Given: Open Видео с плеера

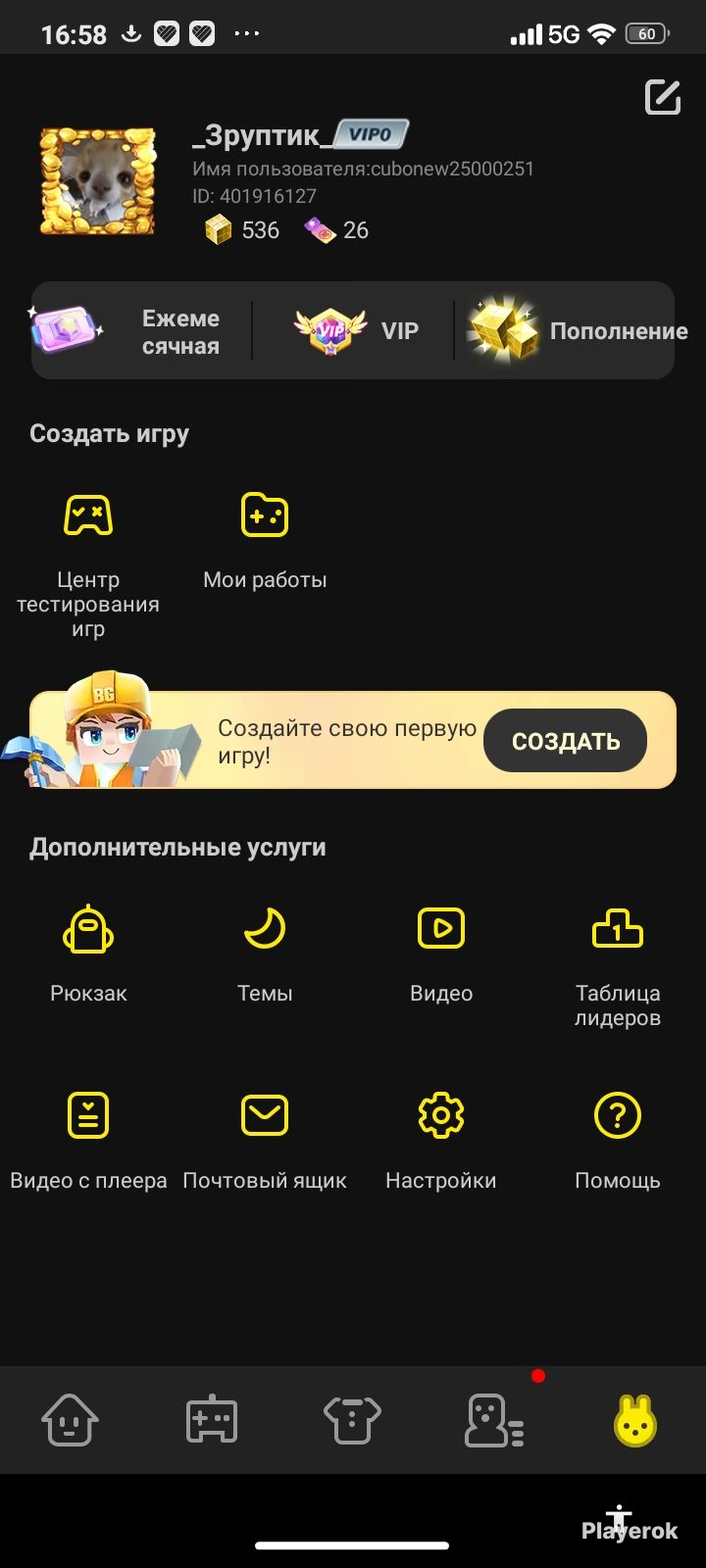Looking at the screenshot, I should [x=88, y=1141].
